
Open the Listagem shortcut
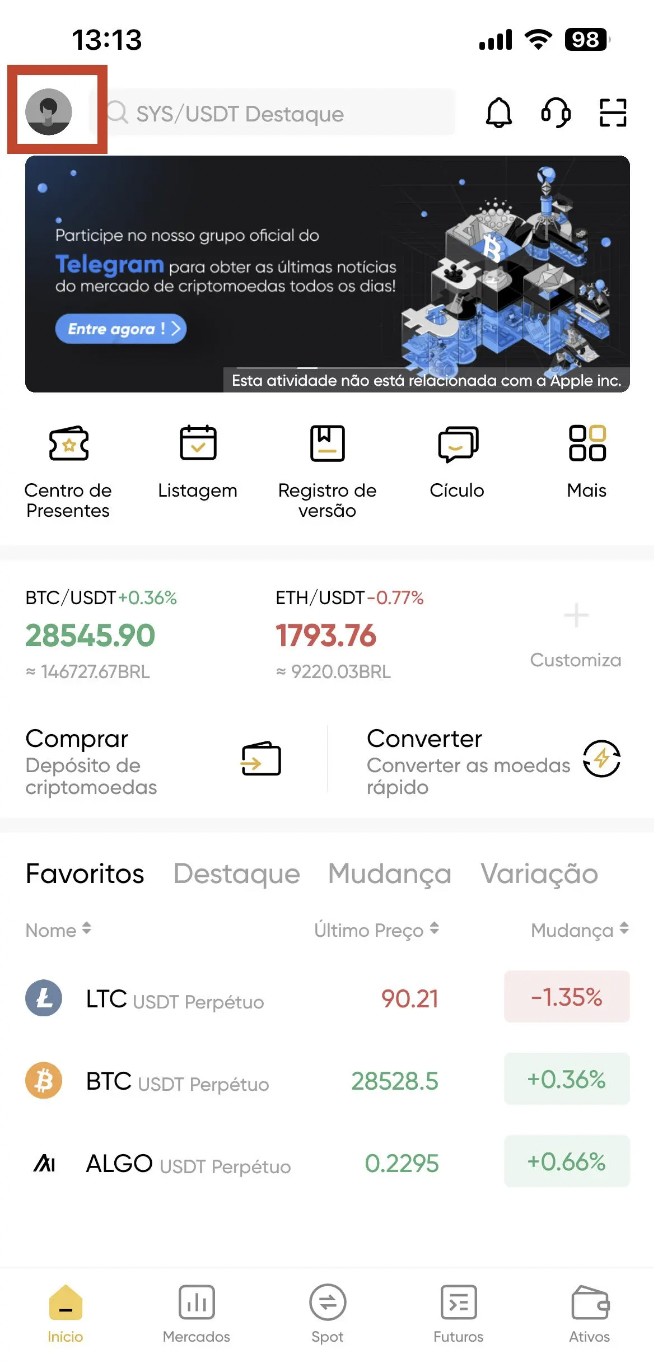[x=198, y=462]
